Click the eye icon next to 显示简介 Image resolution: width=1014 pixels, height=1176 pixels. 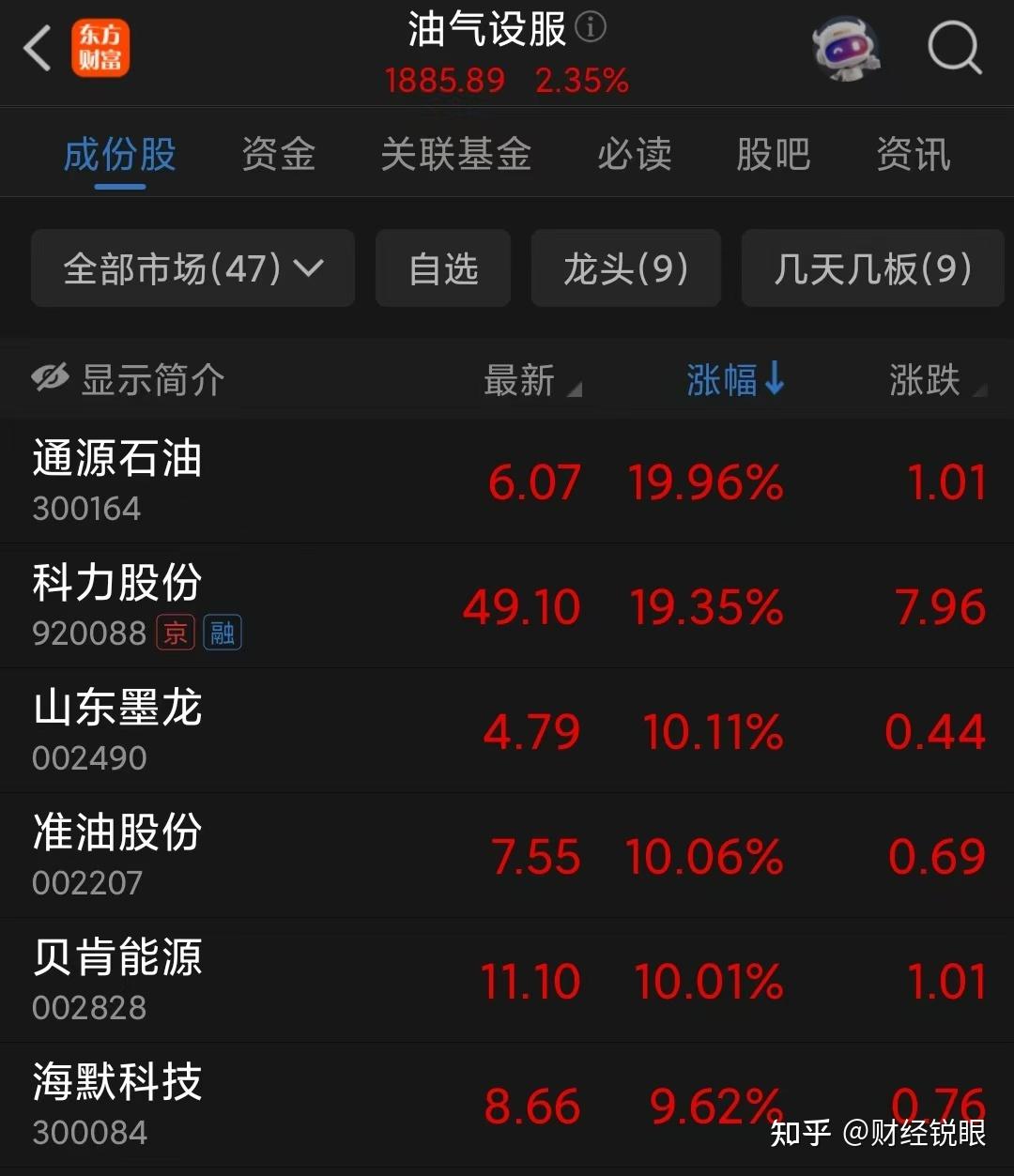[x=51, y=379]
